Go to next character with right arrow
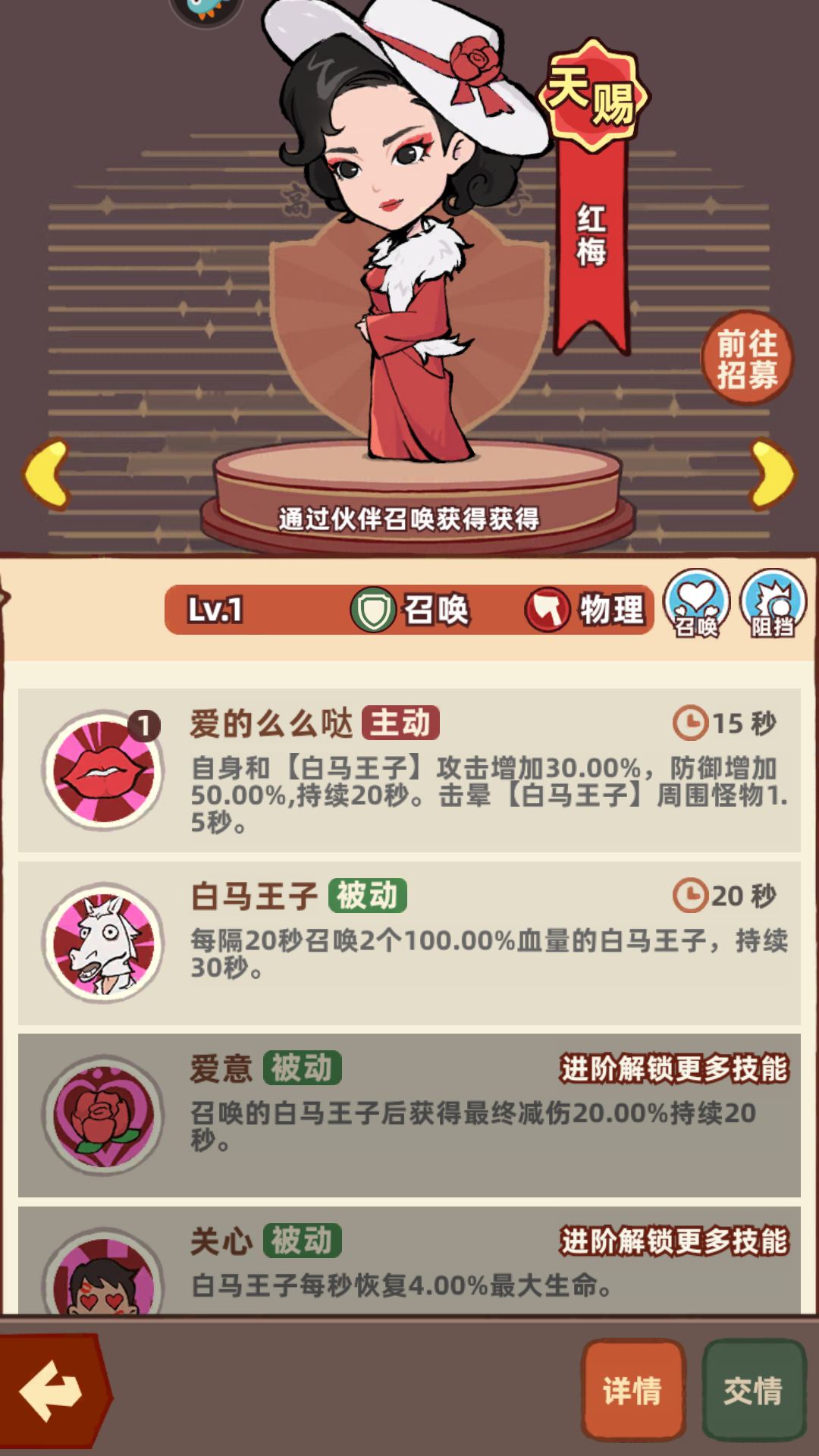This screenshot has height=1456, width=819. pyautogui.click(x=772, y=475)
